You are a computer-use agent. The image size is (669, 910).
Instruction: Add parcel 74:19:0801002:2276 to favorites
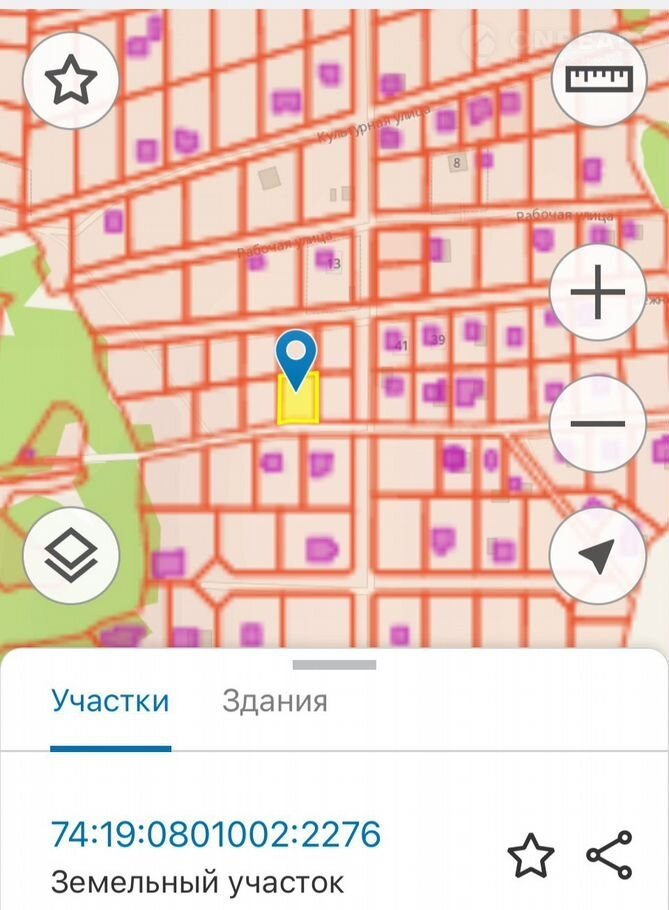click(530, 856)
